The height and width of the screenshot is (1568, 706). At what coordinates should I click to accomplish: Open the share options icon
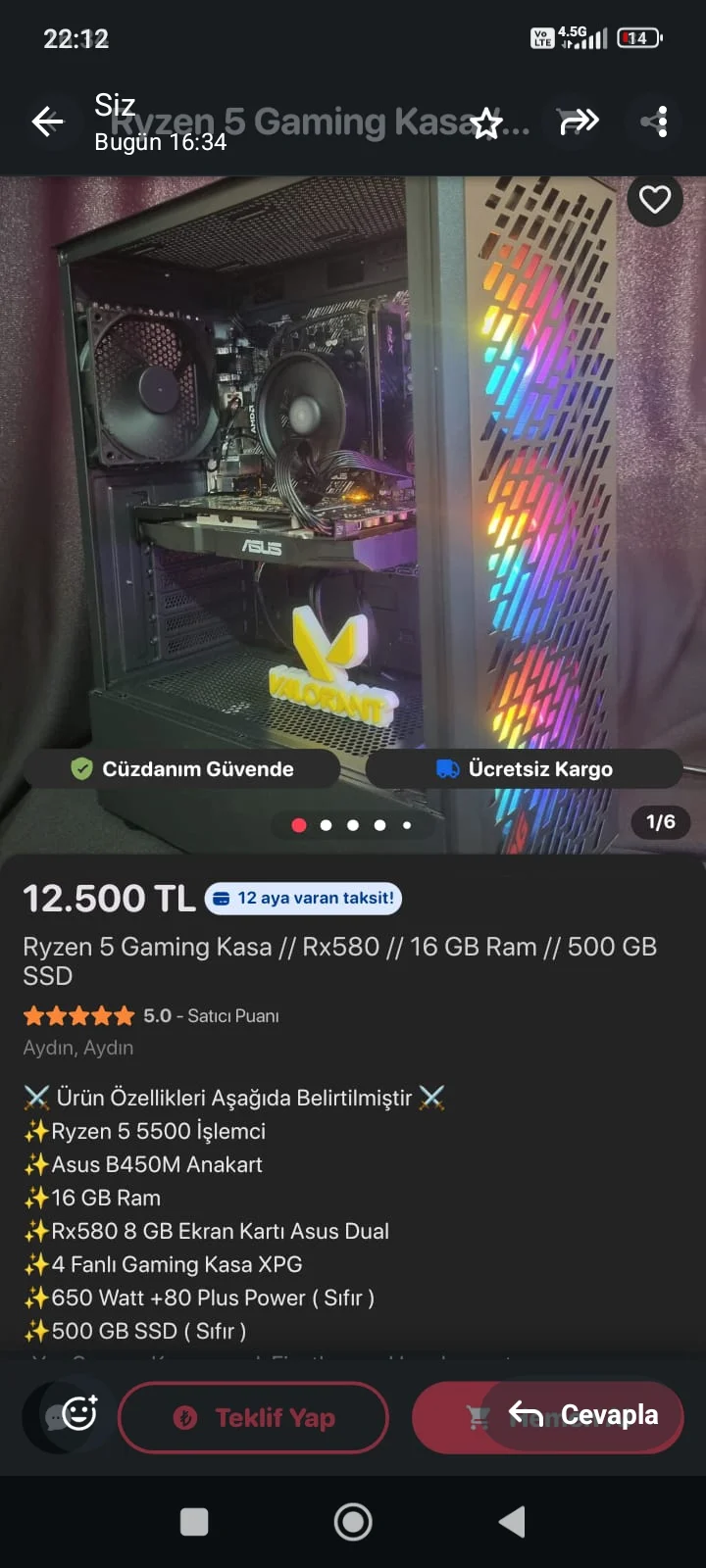pos(655,122)
